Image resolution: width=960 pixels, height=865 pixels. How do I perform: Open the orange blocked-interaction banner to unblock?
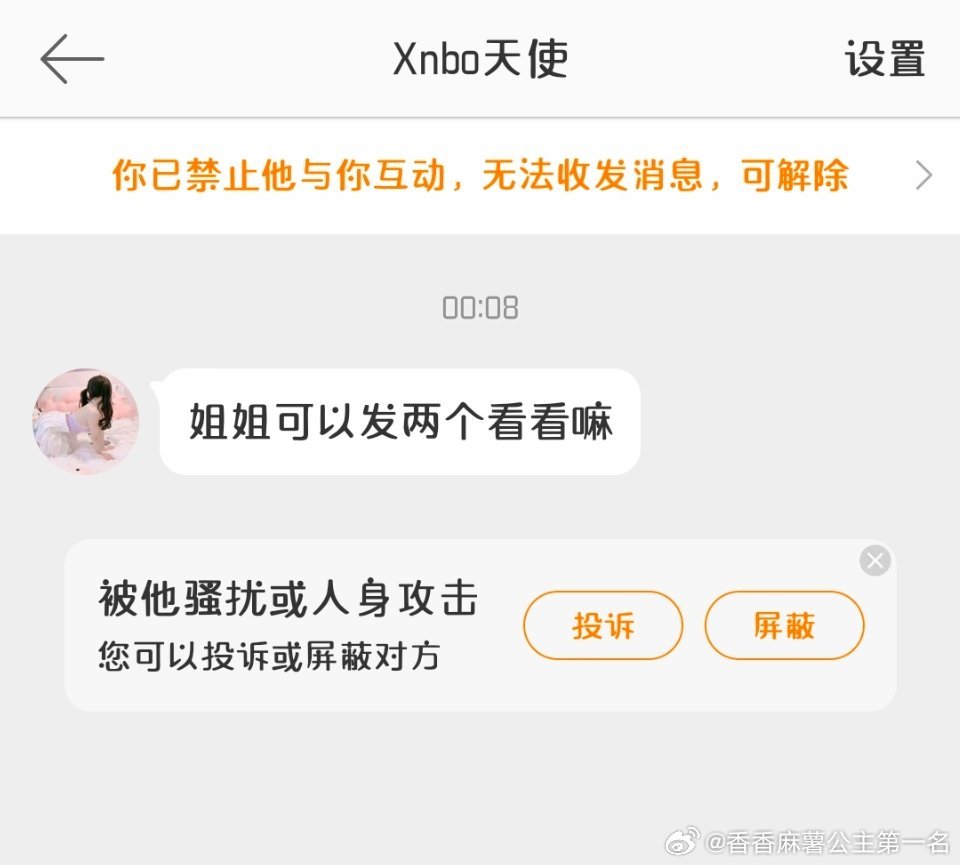coord(480,176)
